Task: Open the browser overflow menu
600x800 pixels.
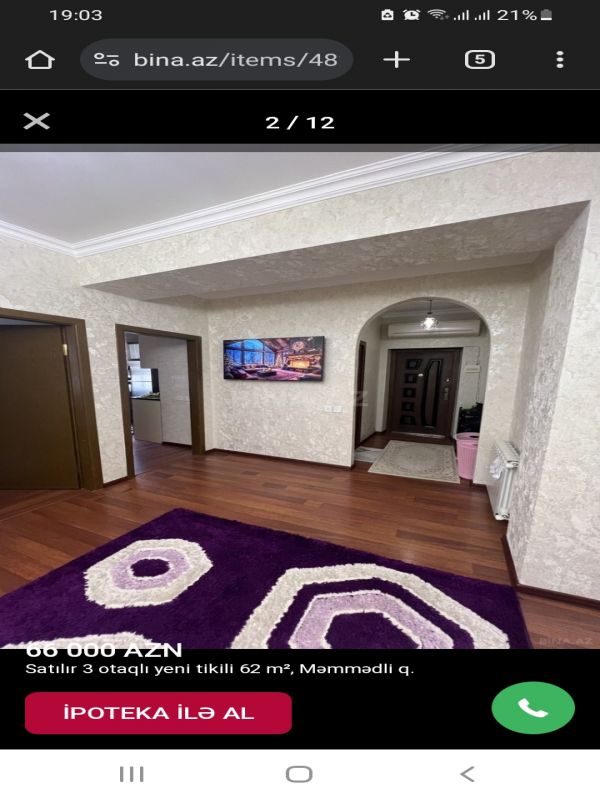Action: click(x=560, y=60)
